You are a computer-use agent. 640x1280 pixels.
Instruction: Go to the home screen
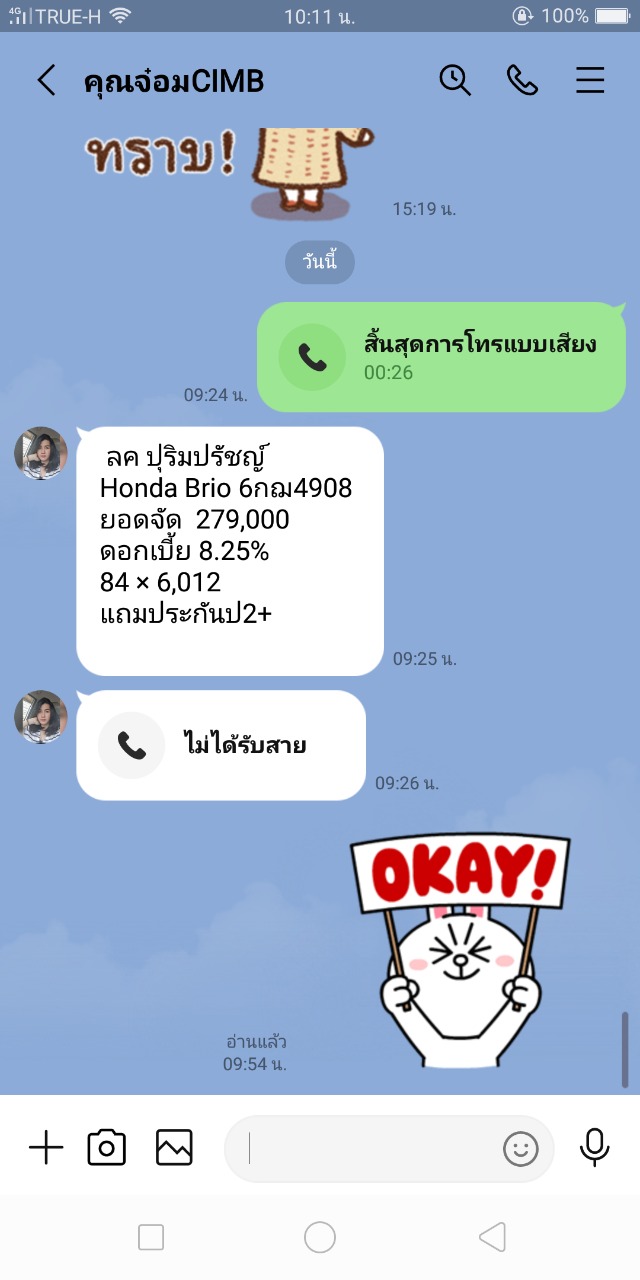point(320,1238)
